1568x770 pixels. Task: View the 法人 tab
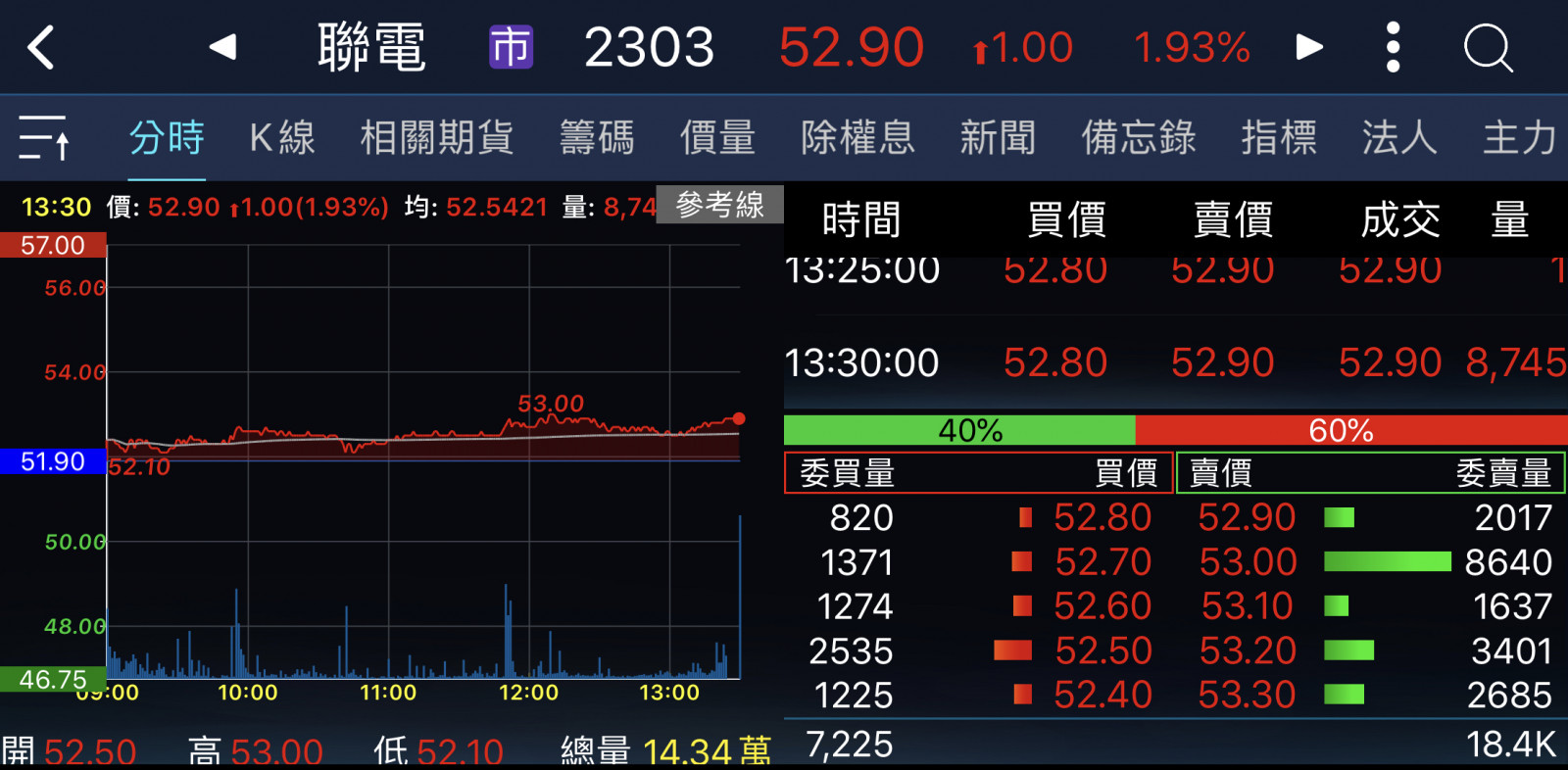1398,137
